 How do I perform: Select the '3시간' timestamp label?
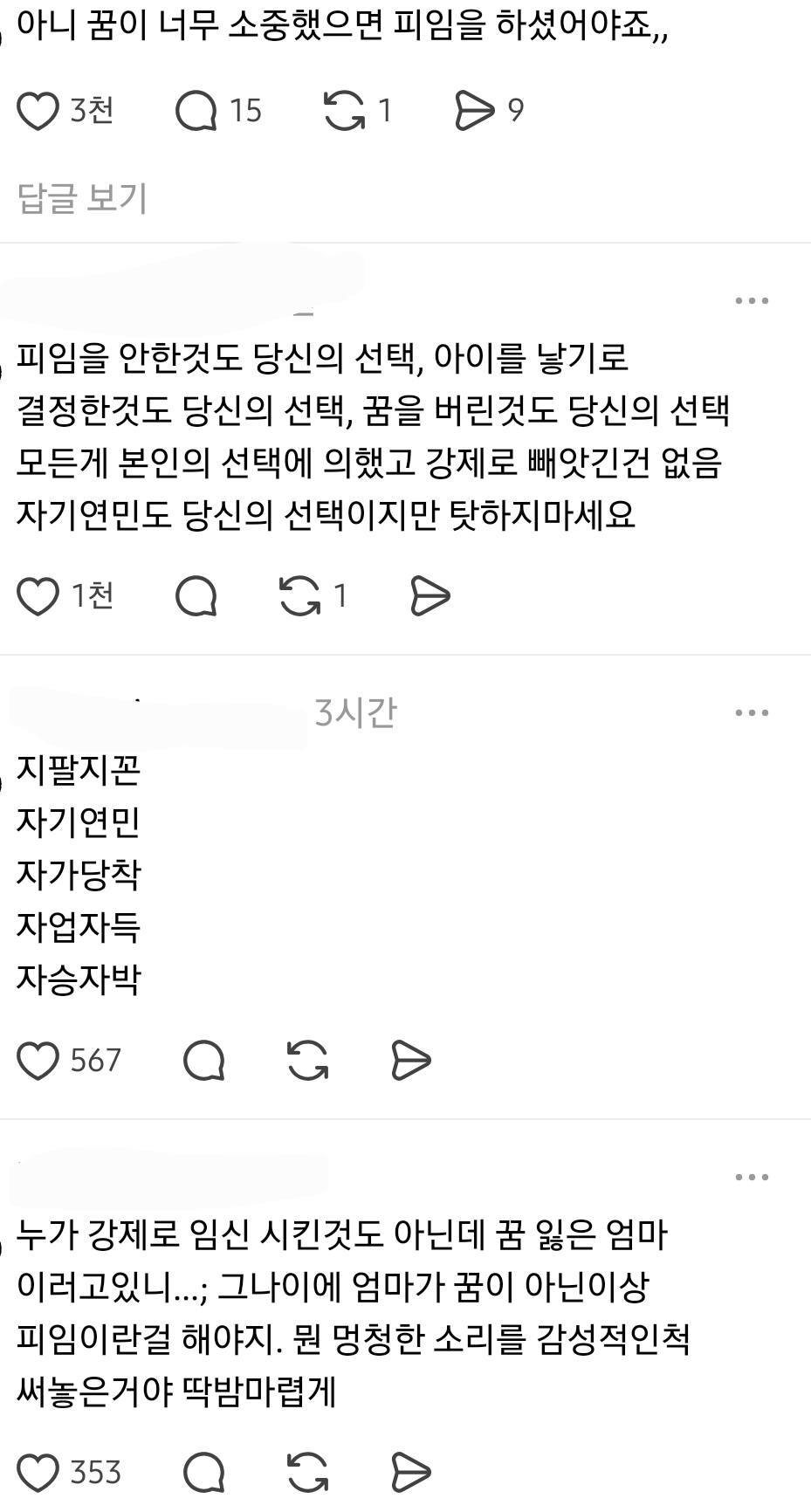tap(356, 713)
